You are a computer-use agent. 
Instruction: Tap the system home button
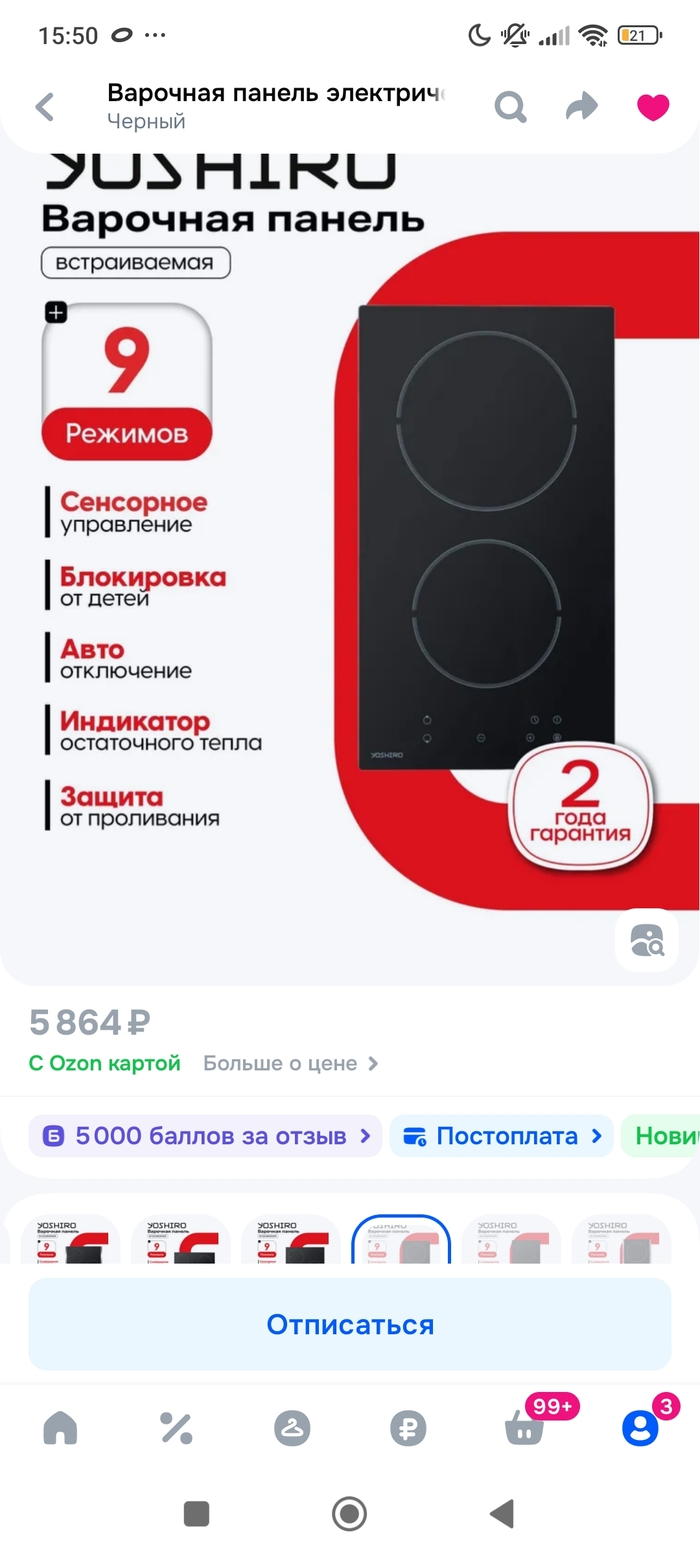(349, 1513)
